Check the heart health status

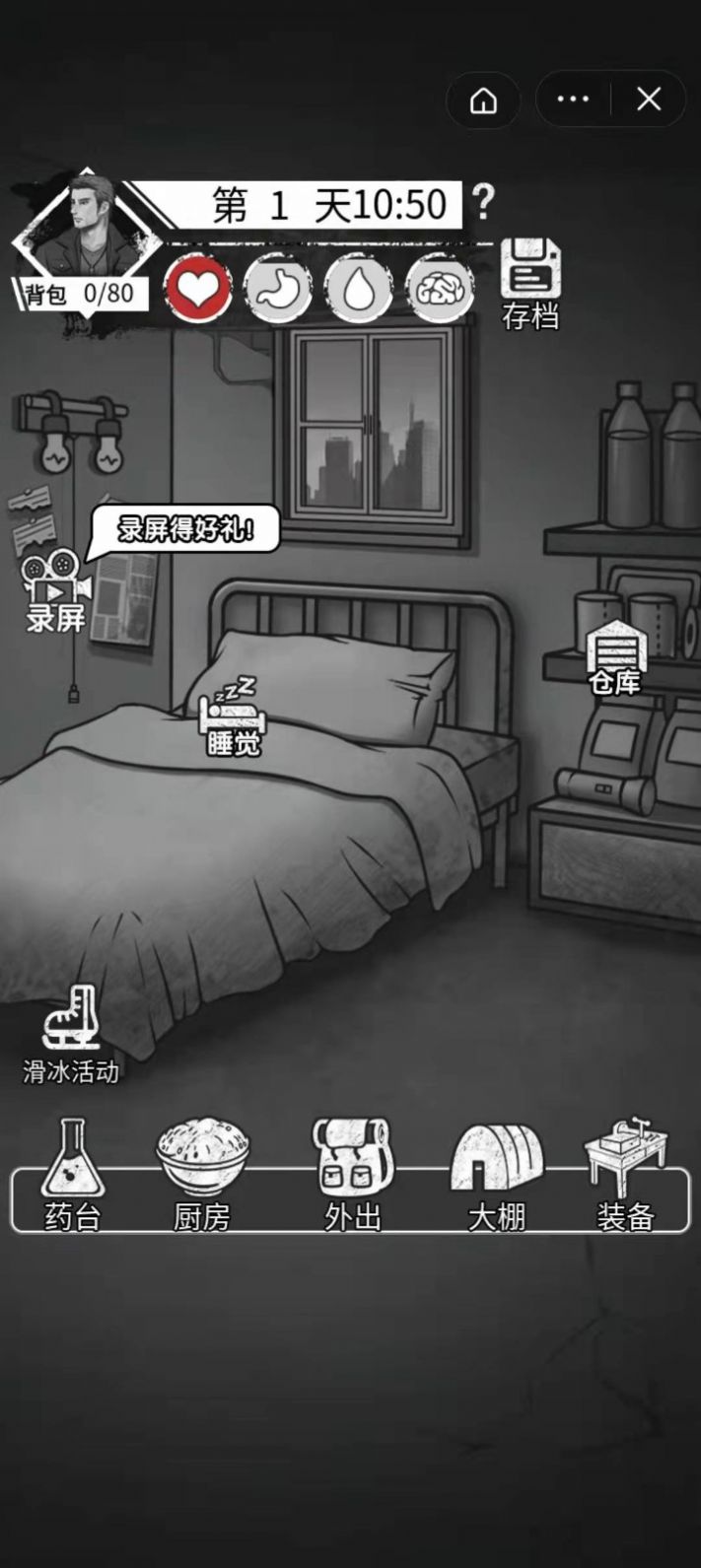198,290
